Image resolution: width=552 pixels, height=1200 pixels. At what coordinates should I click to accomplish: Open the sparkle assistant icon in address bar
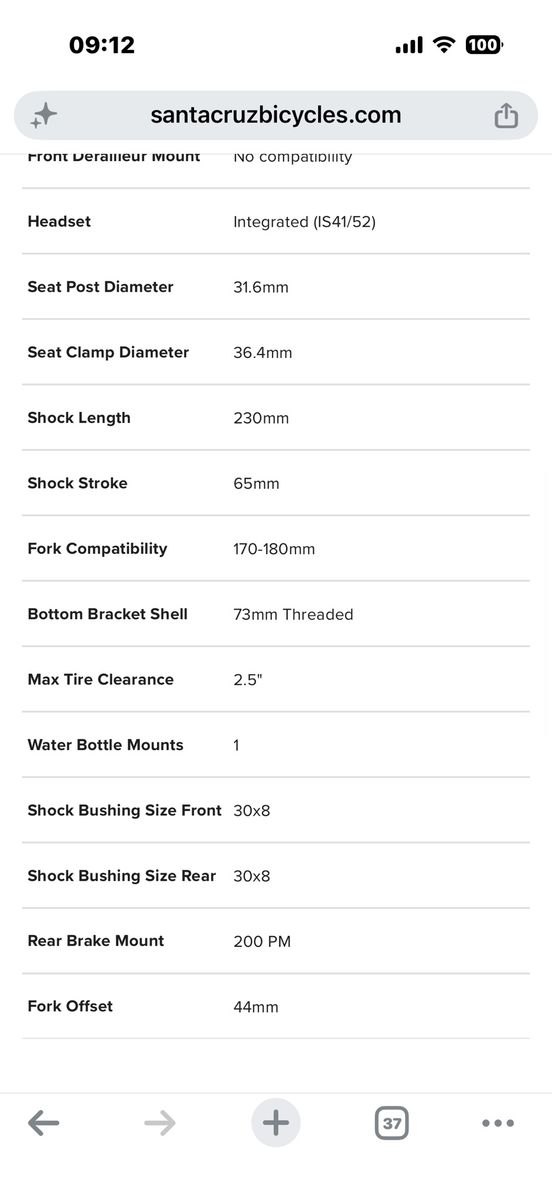[43, 116]
